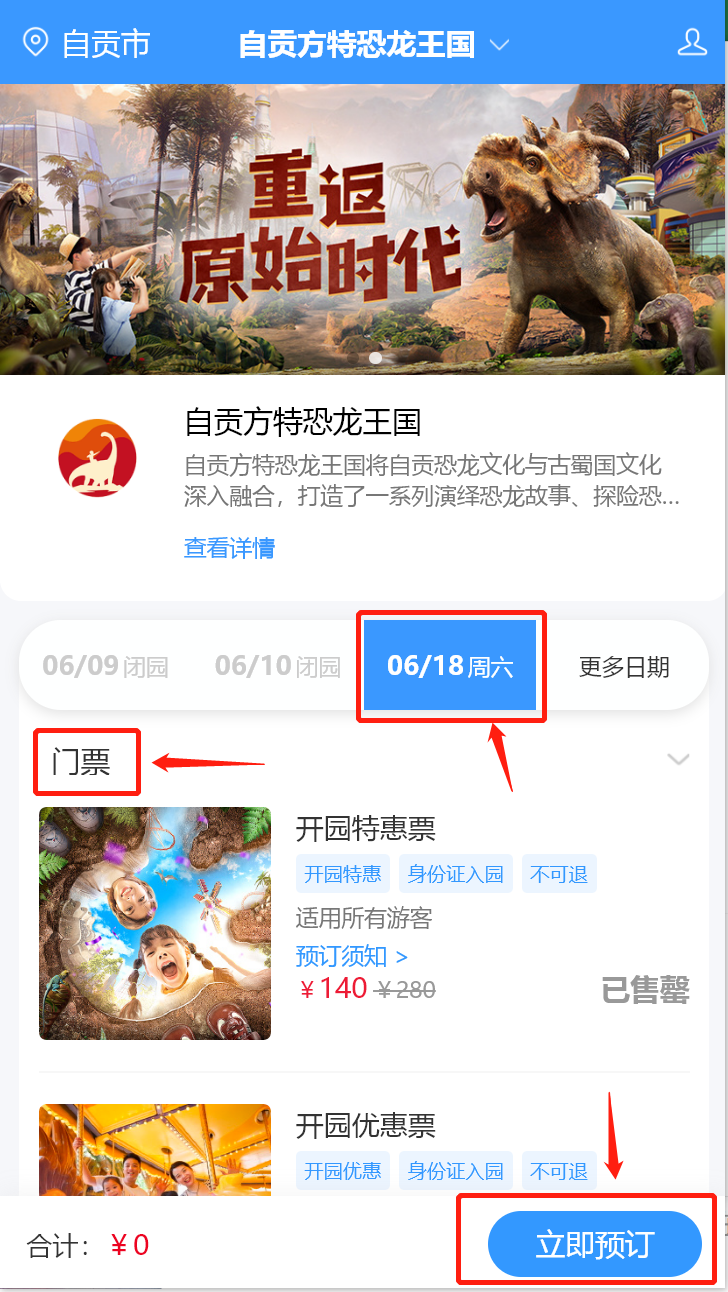Screen dimensions: 728x1292
Task: Tap 立即预订 to book now
Action: [594, 1245]
